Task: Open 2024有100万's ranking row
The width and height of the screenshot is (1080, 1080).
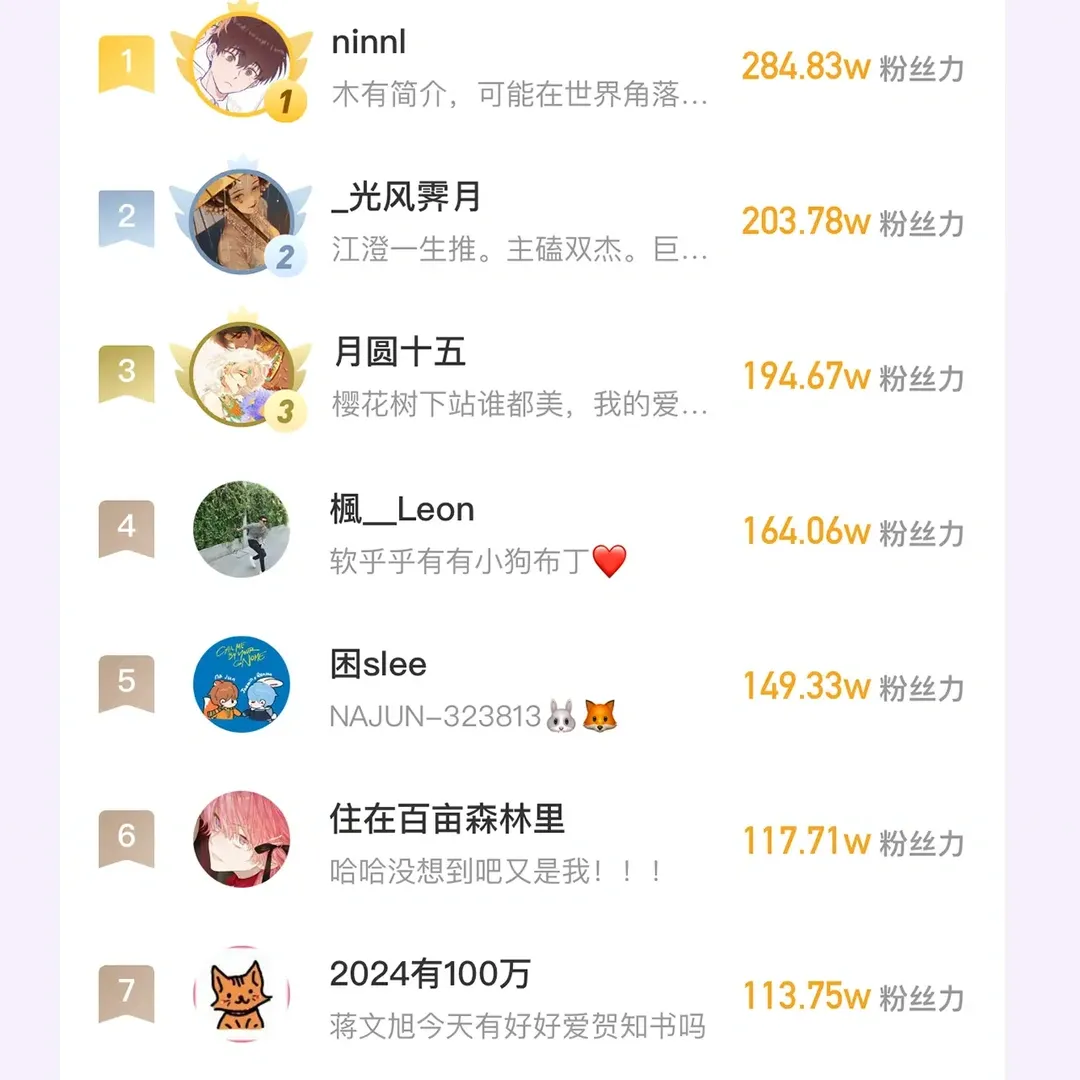Action: pos(520,997)
